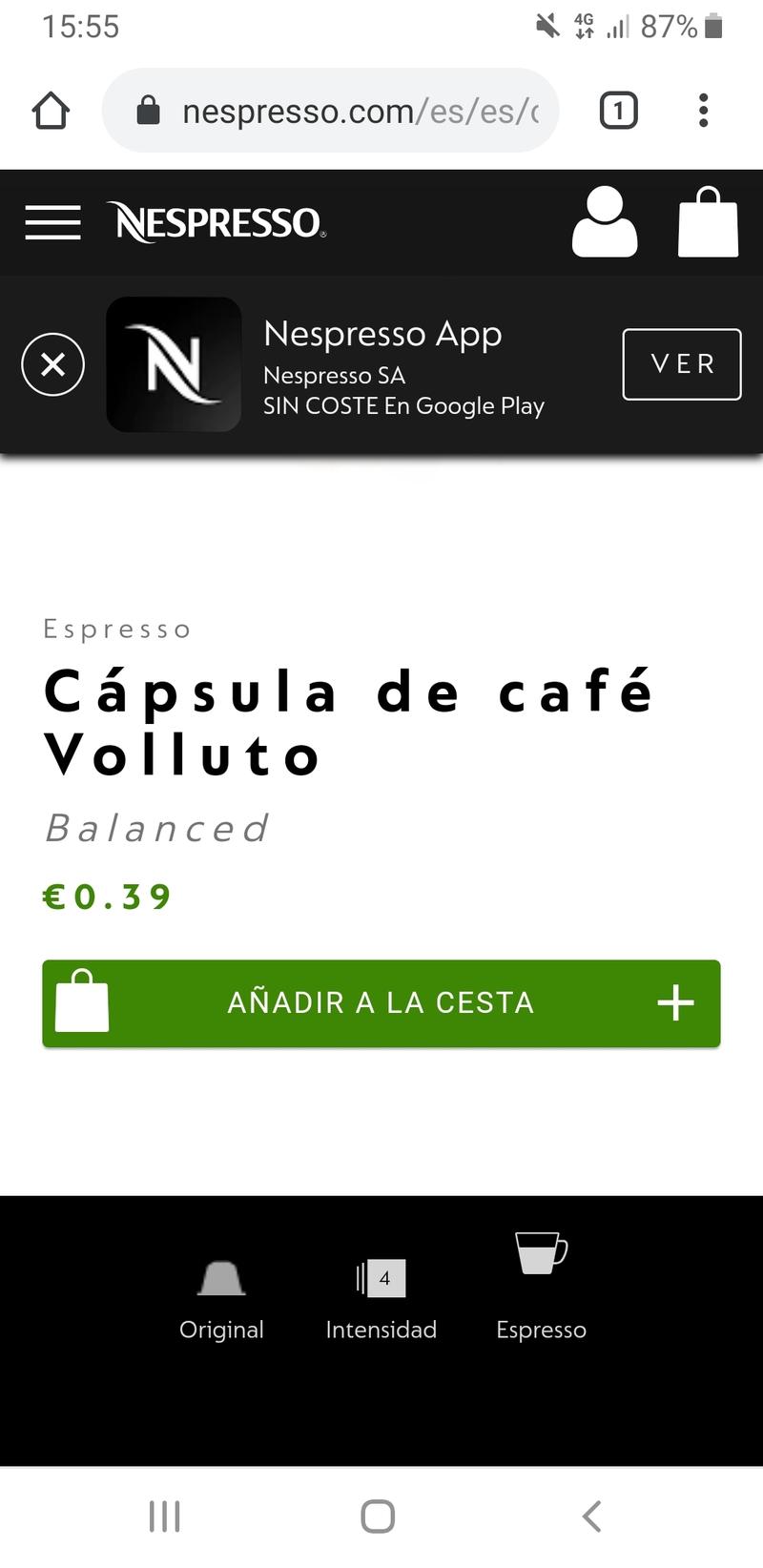Tap the Nespresso logo in the header
Screen dimensions: 763x1568
(219, 222)
